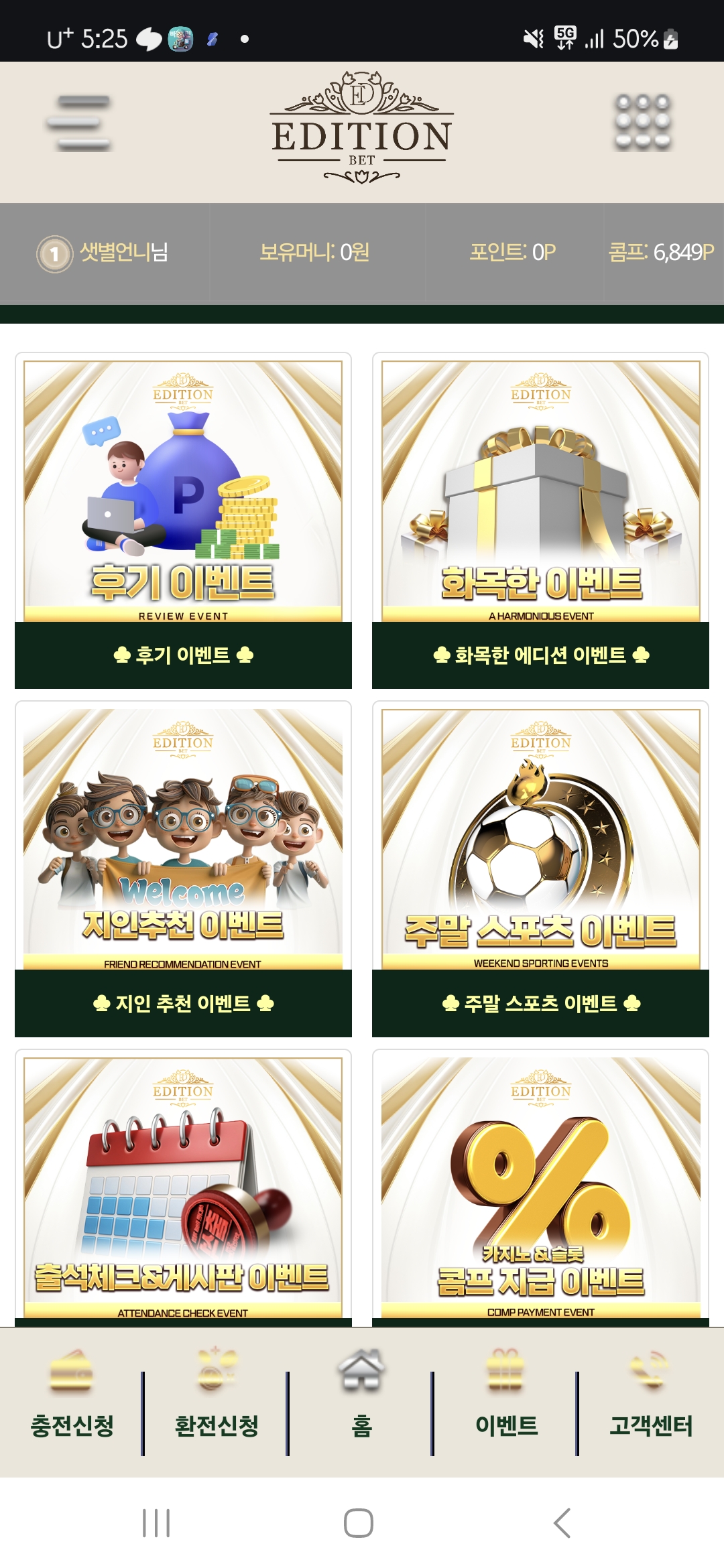View the 콤프 지급 이벤트 card
The height and width of the screenshot is (1568, 724).
pos(540,1187)
